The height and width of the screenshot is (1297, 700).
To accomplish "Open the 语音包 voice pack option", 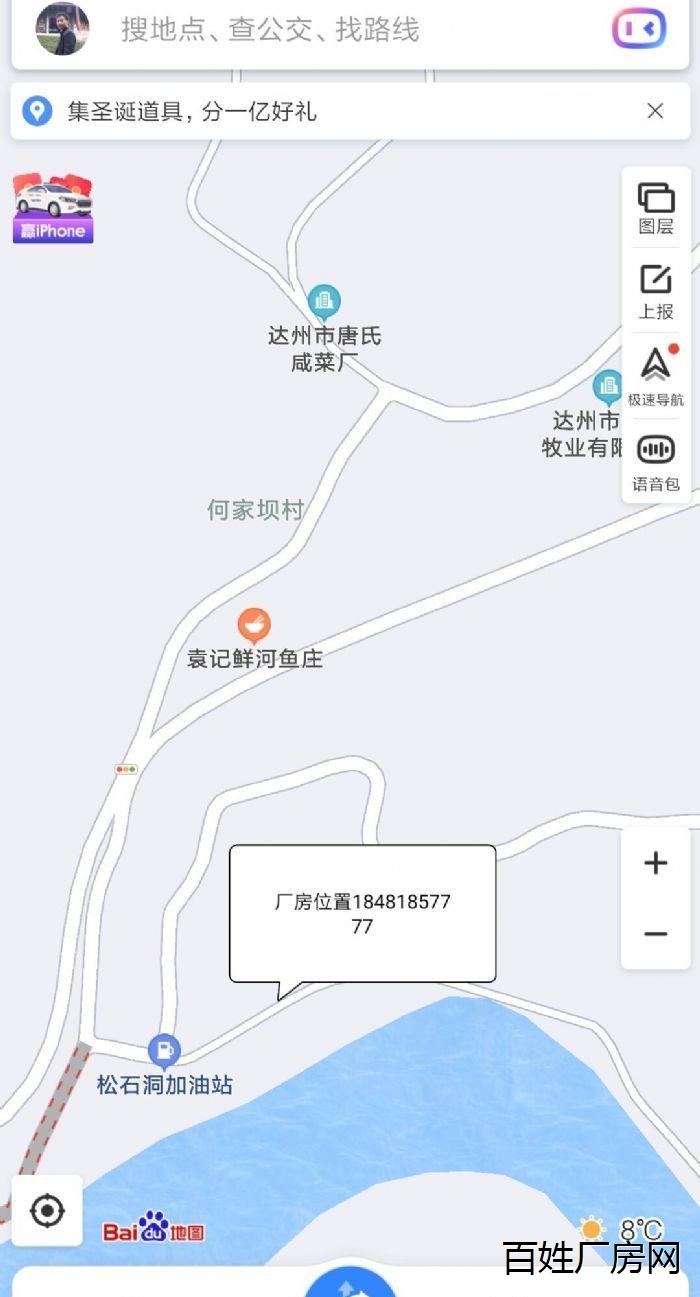I will [656, 462].
